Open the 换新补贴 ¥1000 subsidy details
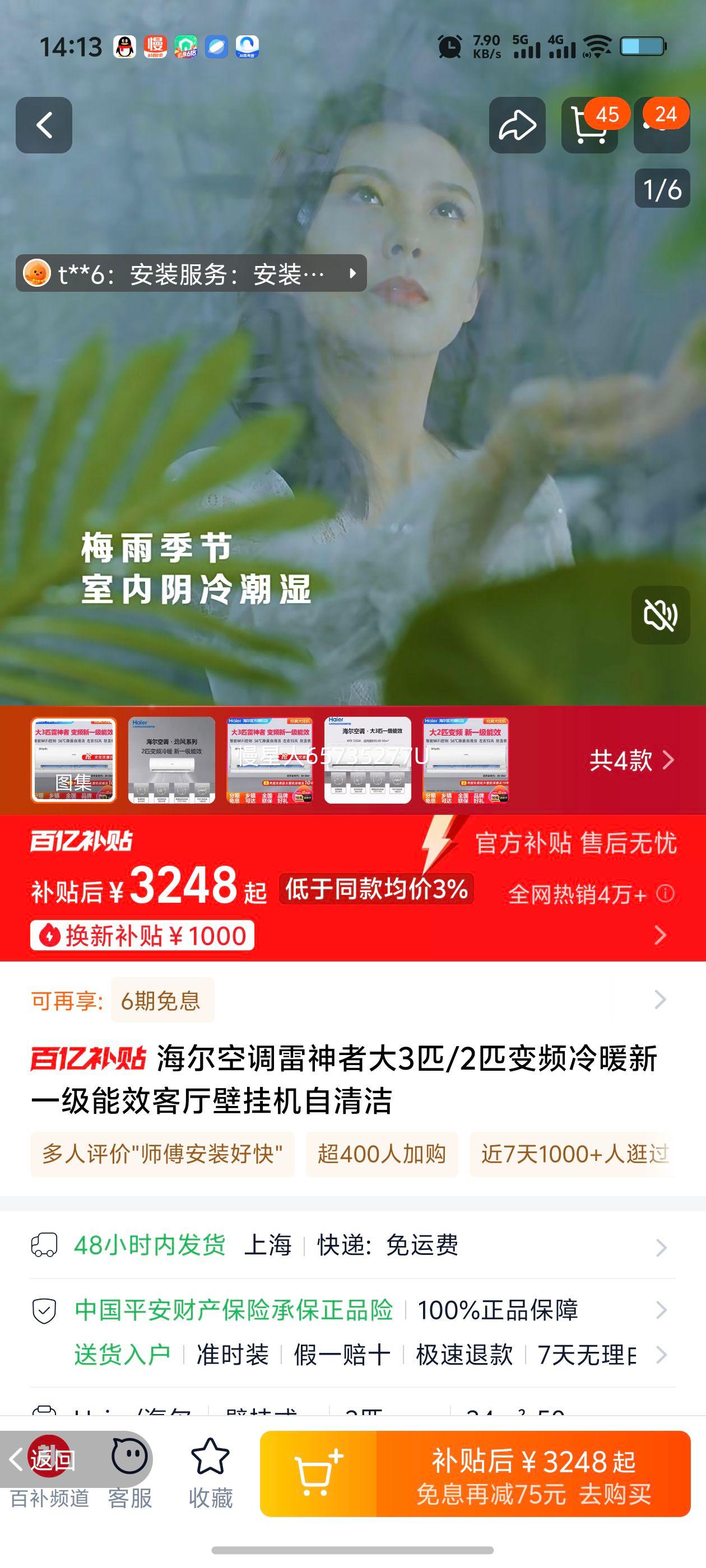706x1568 pixels. [142, 936]
